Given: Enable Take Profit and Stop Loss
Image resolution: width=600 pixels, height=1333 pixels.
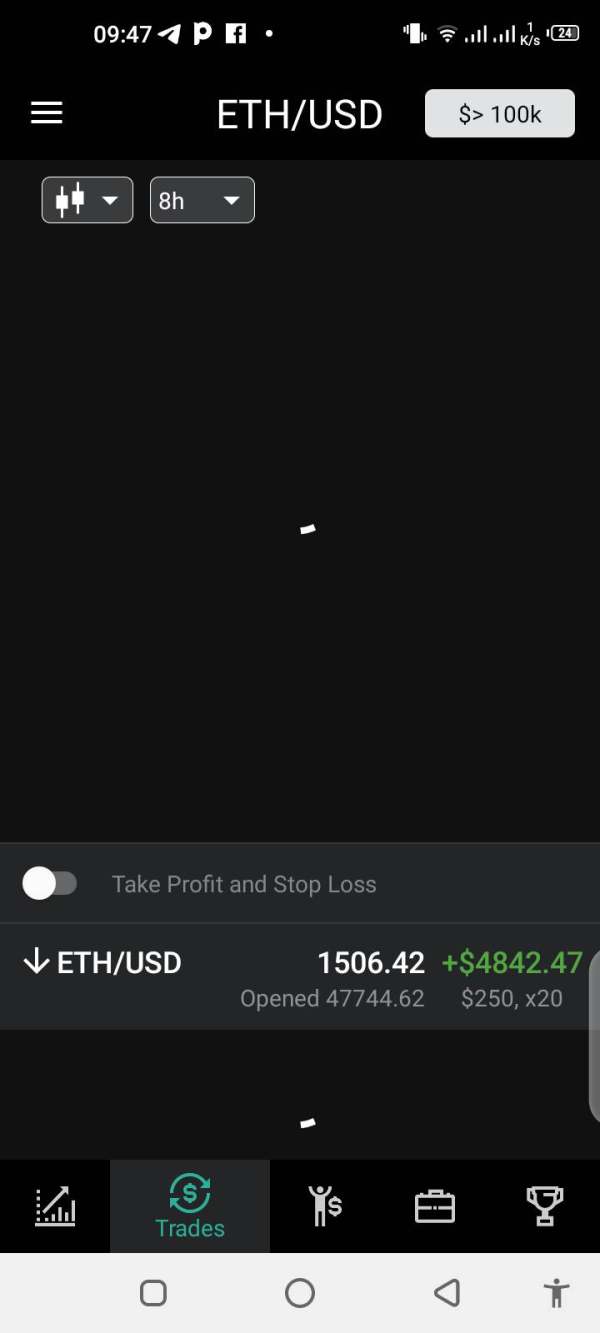Looking at the screenshot, I should point(50,884).
